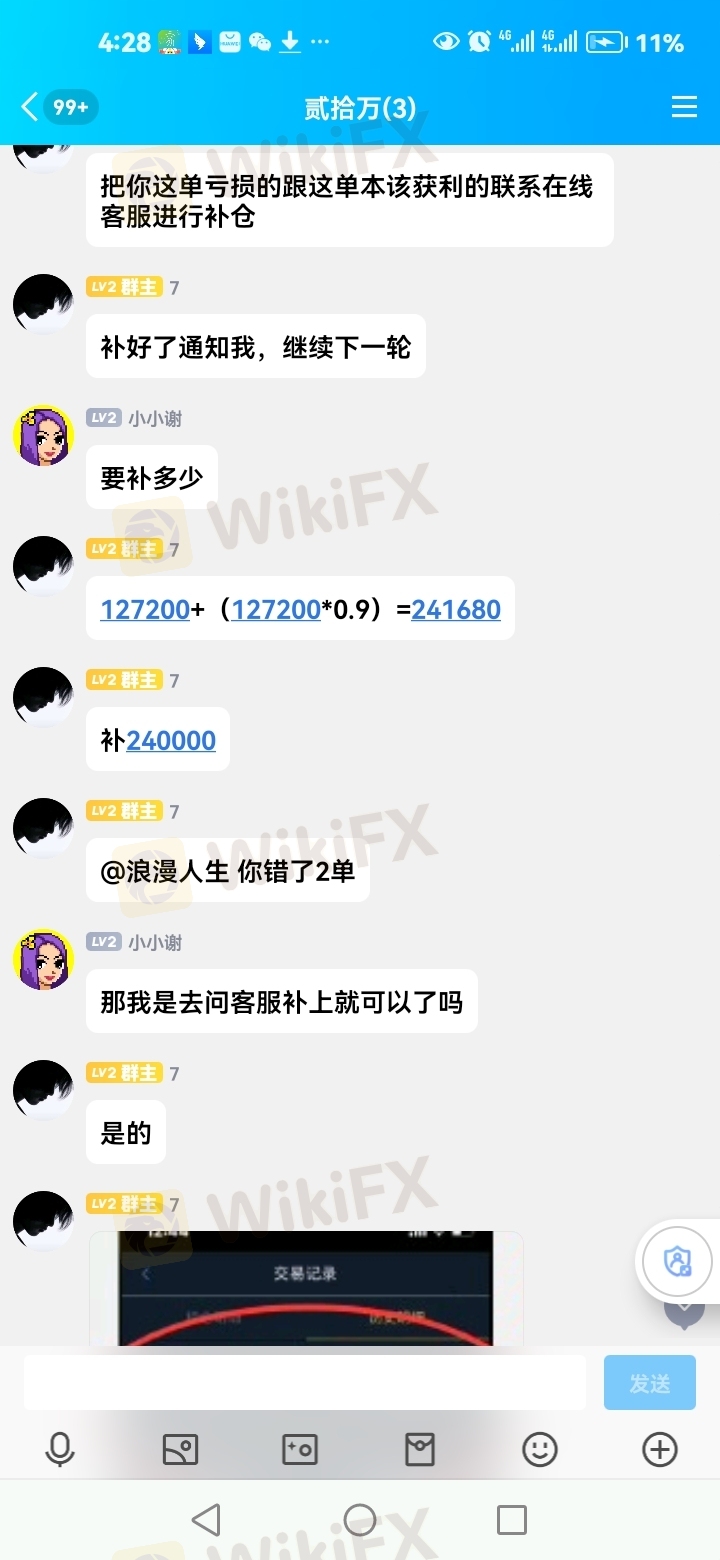Go to the home screen
The height and width of the screenshot is (1560, 720).
360,1520
